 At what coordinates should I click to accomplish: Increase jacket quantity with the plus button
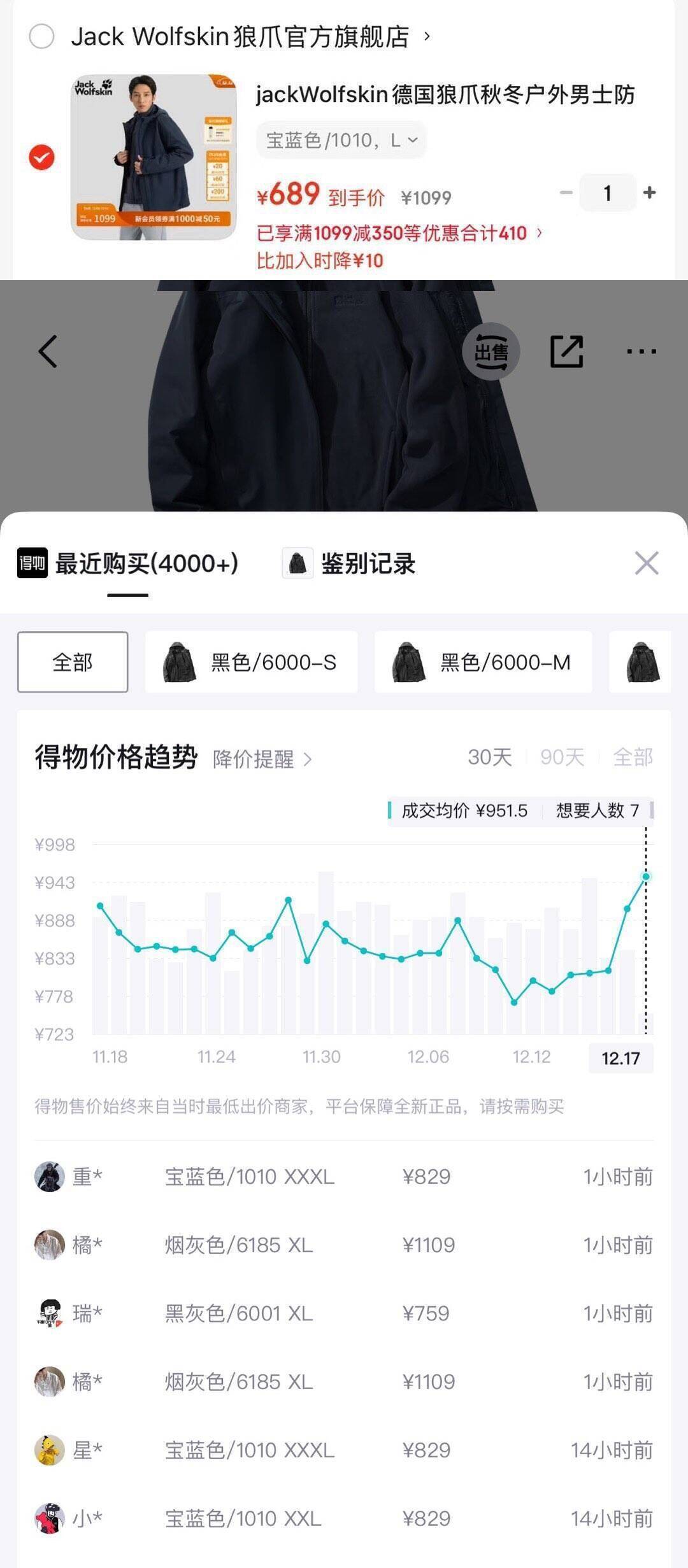[x=649, y=192]
